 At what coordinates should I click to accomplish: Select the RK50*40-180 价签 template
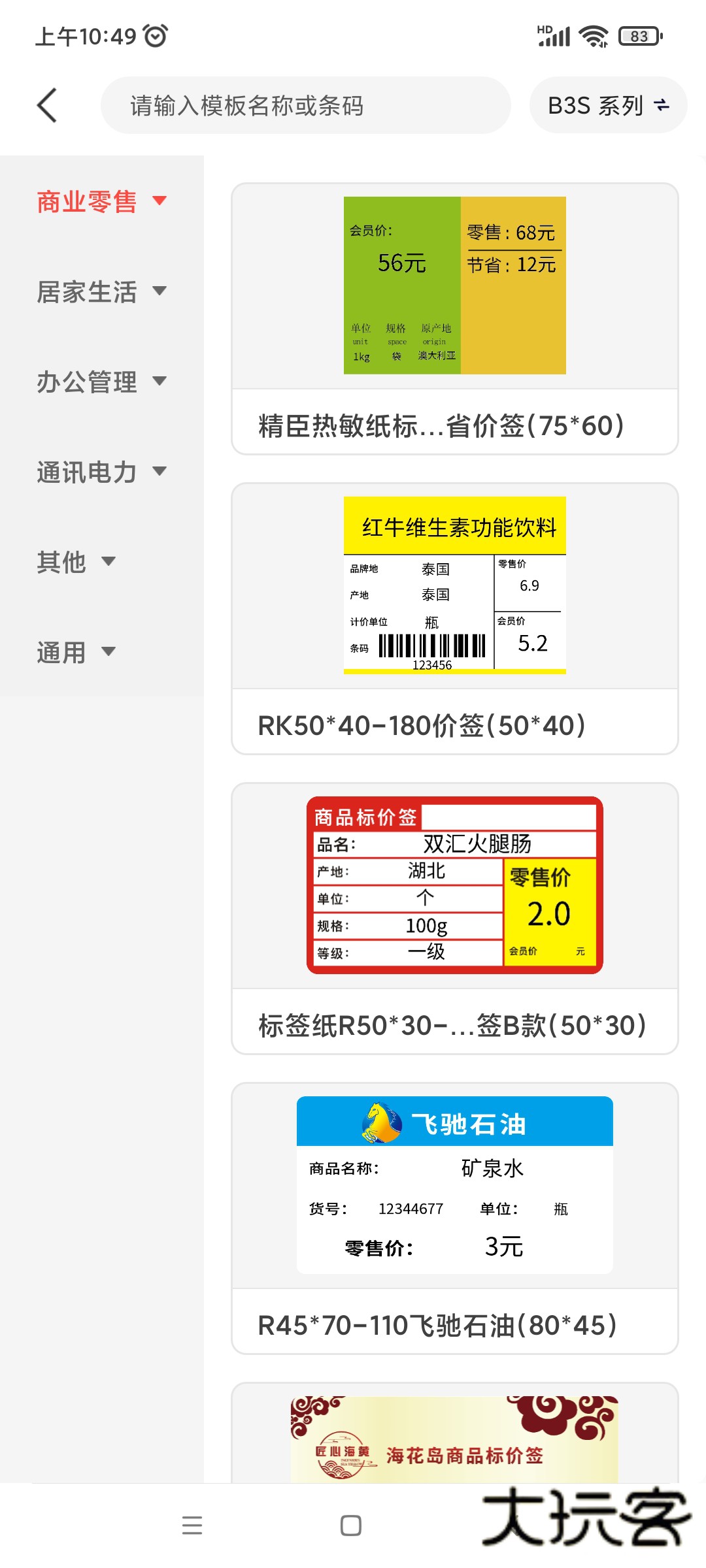455,619
